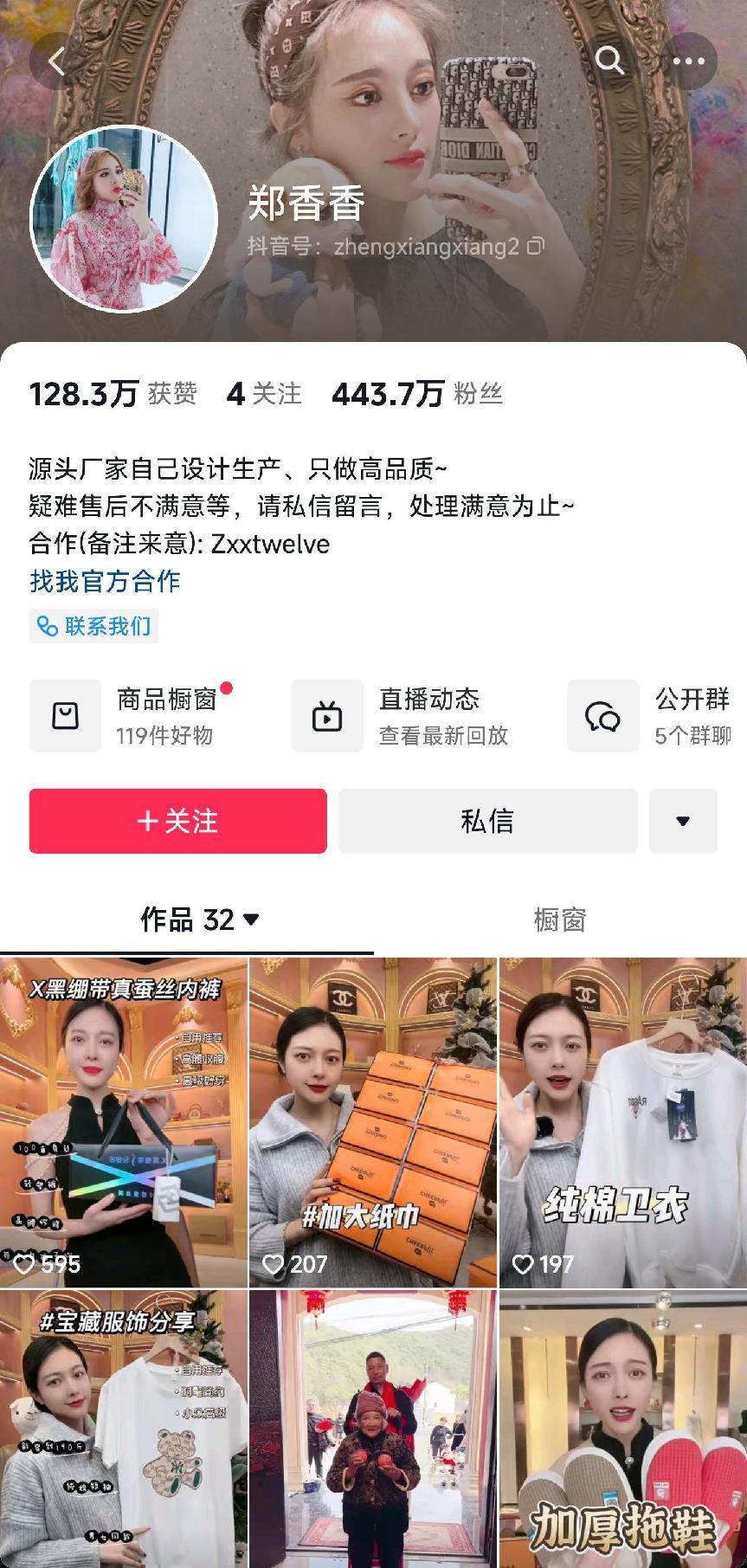Image resolution: width=747 pixels, height=1568 pixels.
Task: Copy the Douyin ID zhengxiangxiang2
Action: (537, 246)
